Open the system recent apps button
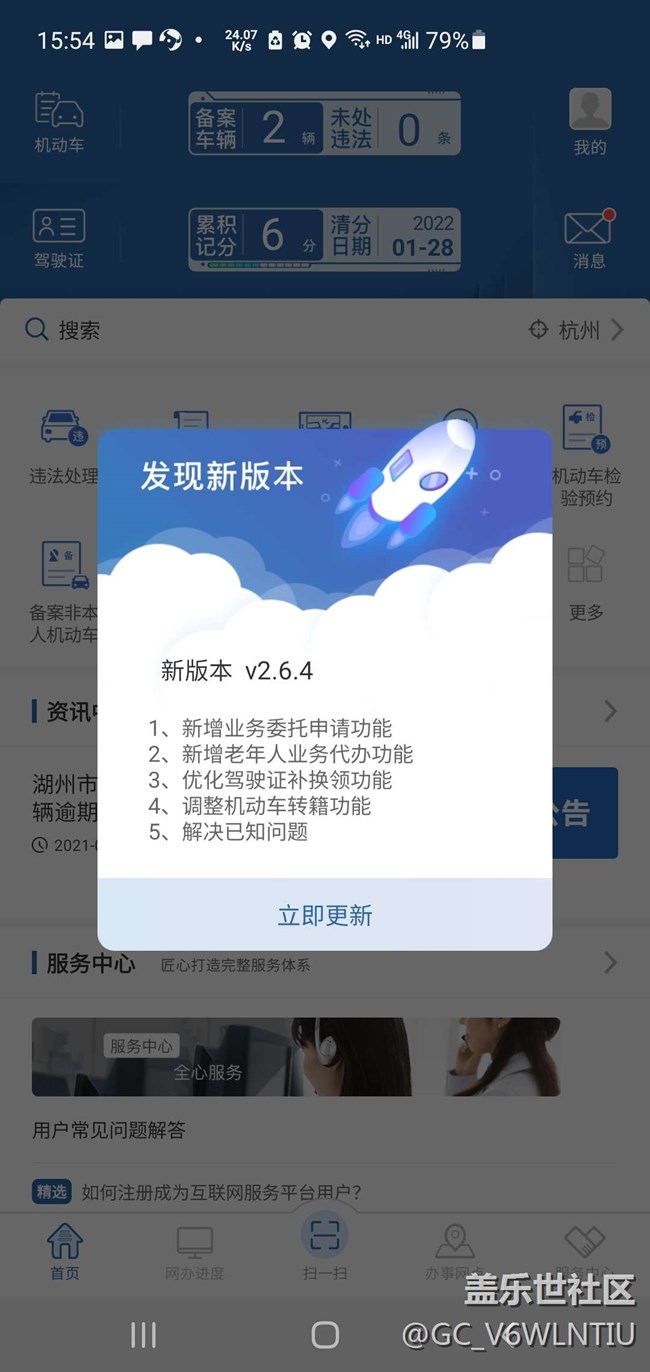Screen dimensions: 650x1372 144,1334
